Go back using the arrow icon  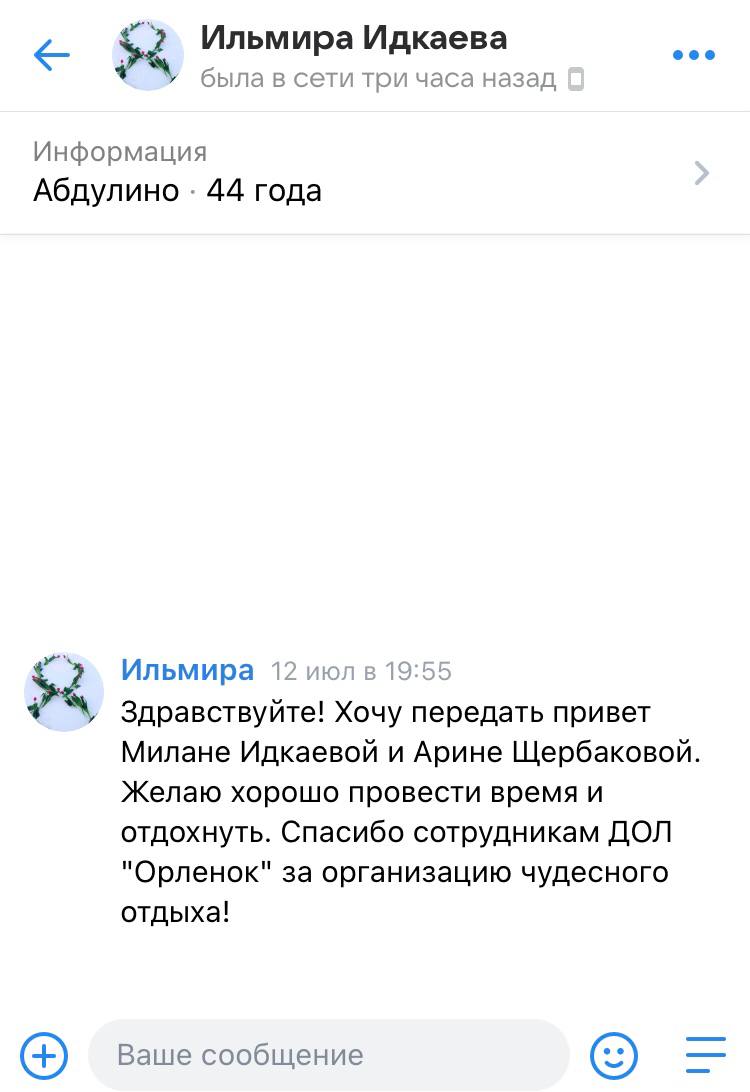(51, 55)
